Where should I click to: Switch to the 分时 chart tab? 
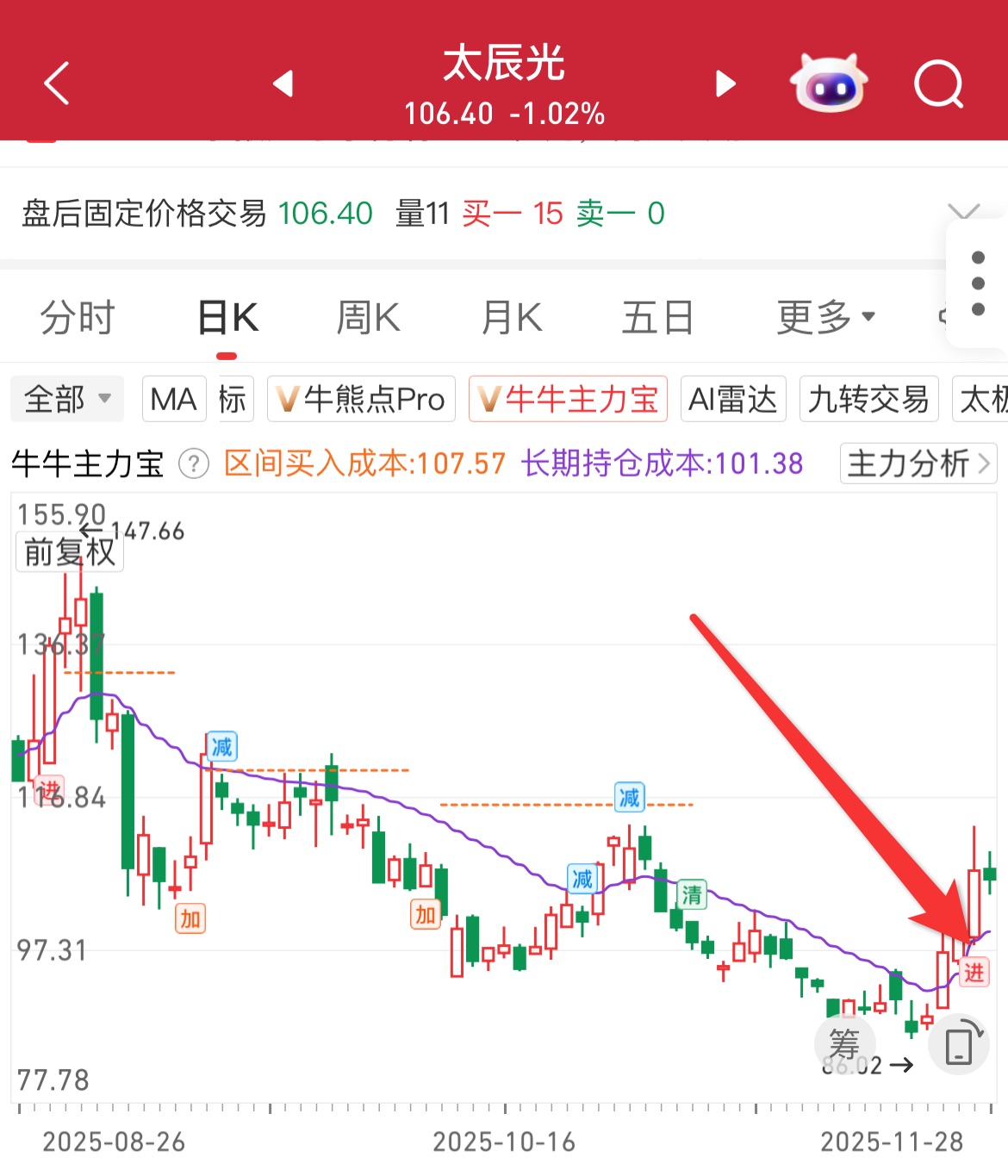[x=78, y=318]
